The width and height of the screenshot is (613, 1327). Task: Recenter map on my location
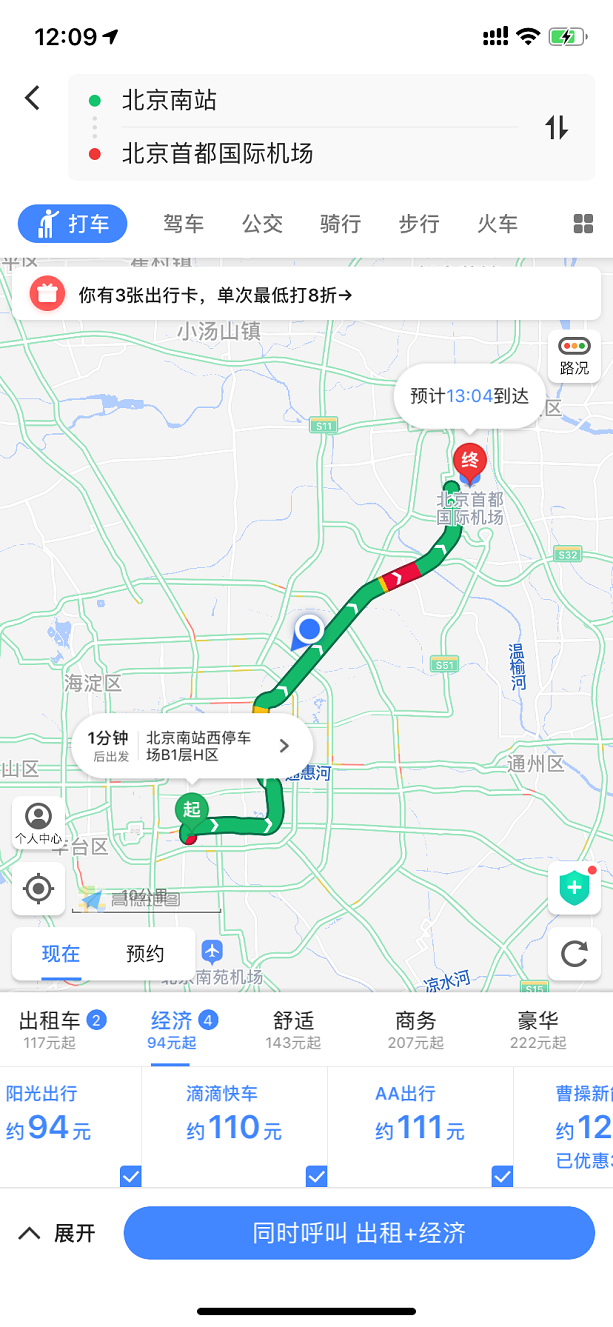point(39,888)
